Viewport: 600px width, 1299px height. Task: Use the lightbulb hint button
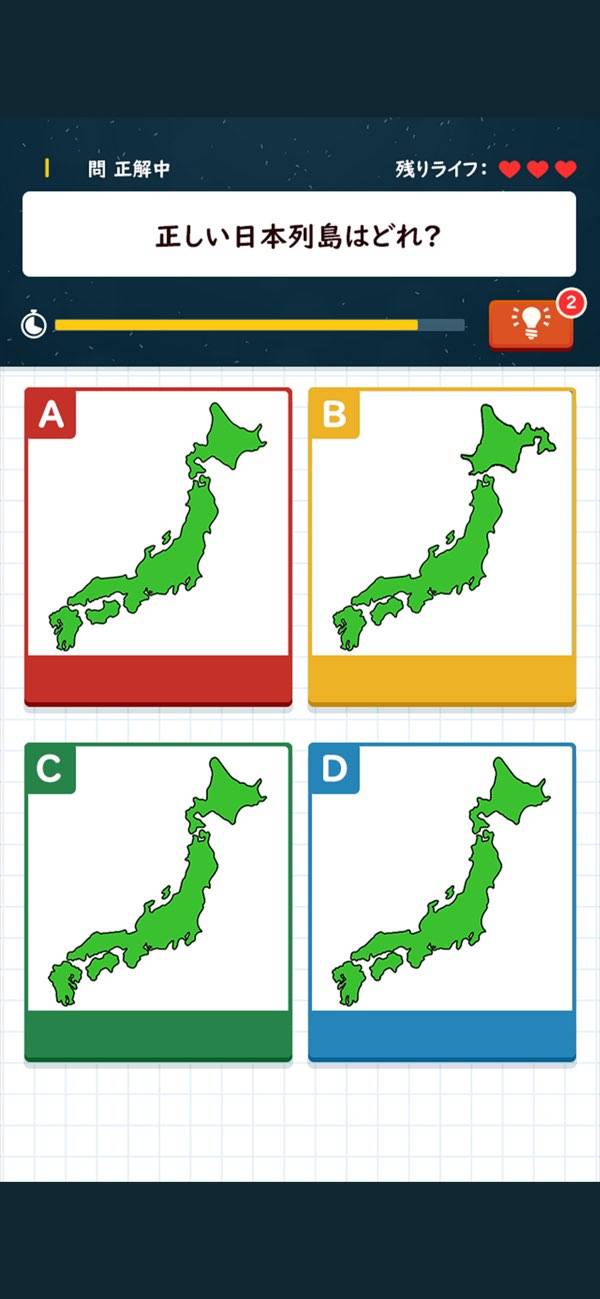click(530, 323)
